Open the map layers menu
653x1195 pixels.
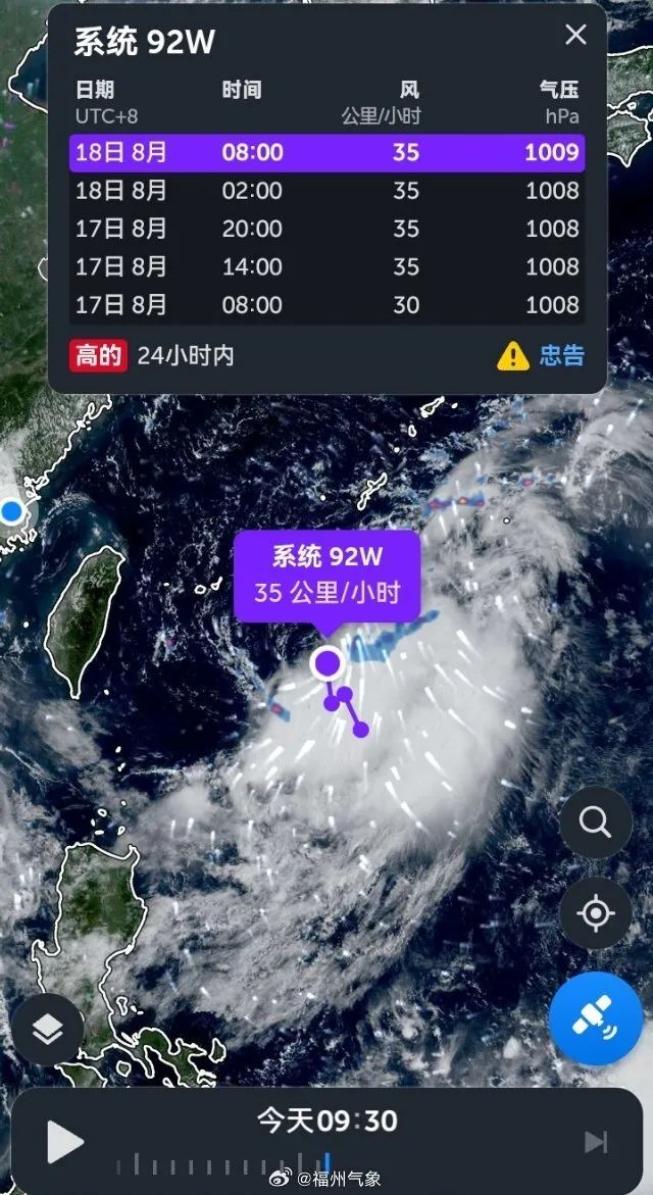(x=48, y=1031)
